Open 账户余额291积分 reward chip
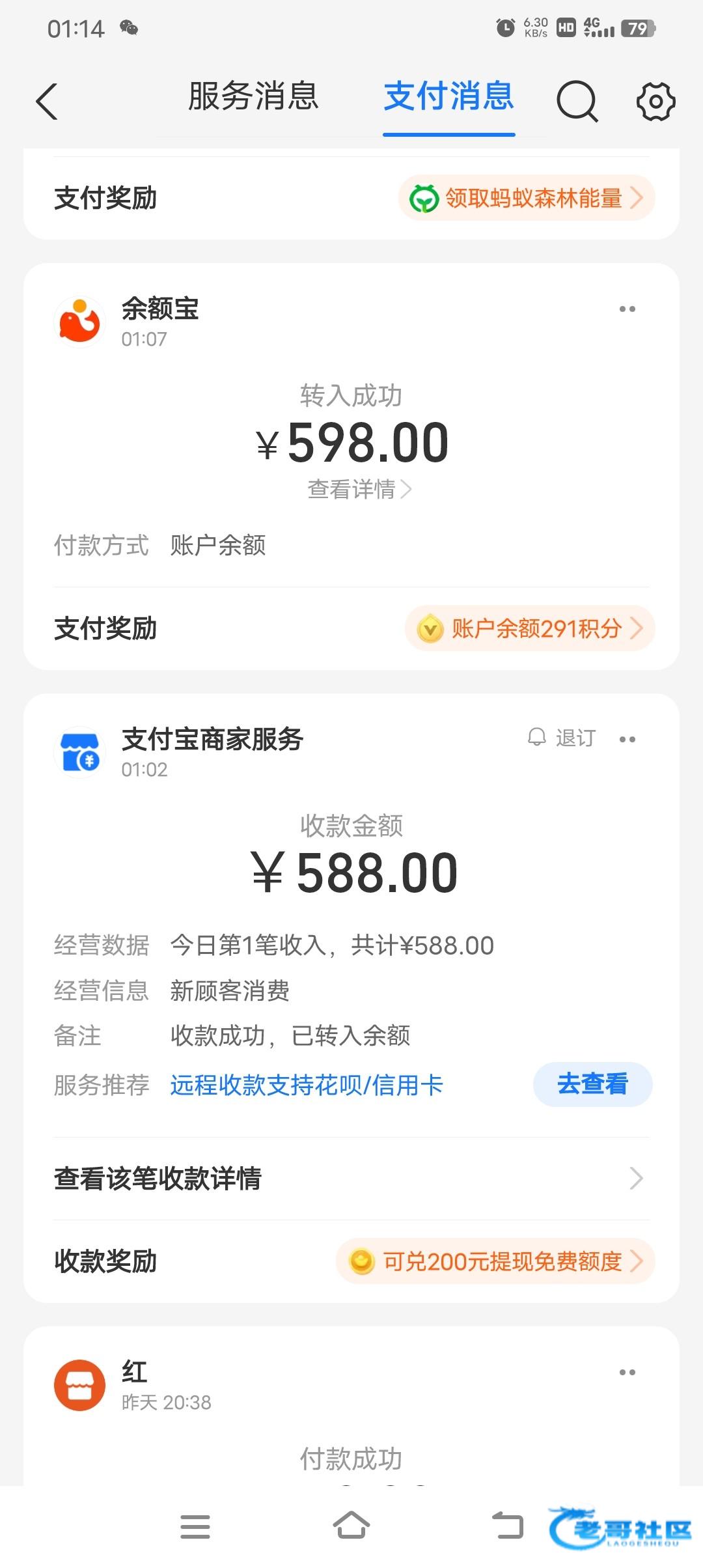The width and height of the screenshot is (703, 1568). pyautogui.click(x=530, y=628)
